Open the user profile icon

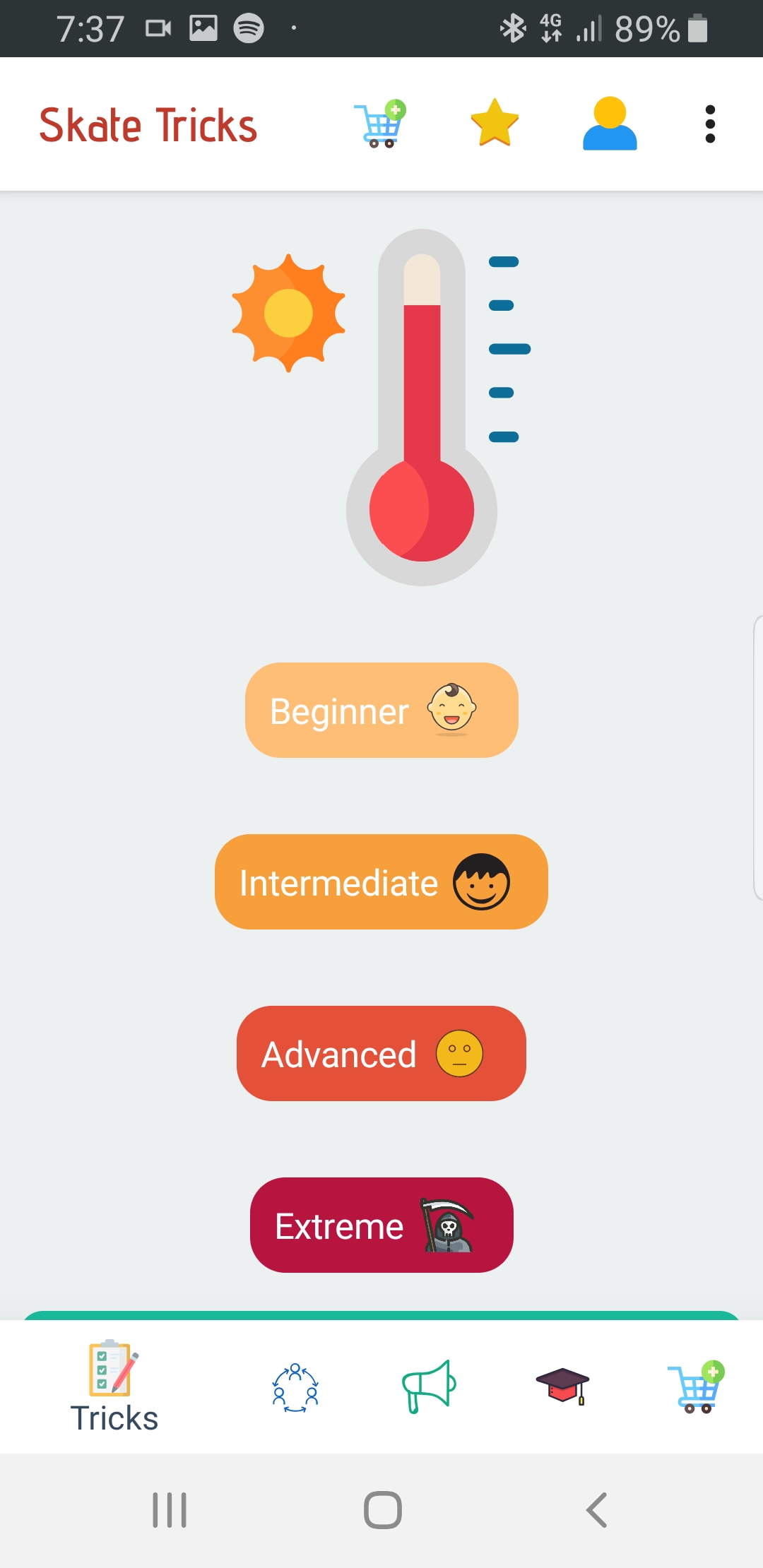(610, 124)
